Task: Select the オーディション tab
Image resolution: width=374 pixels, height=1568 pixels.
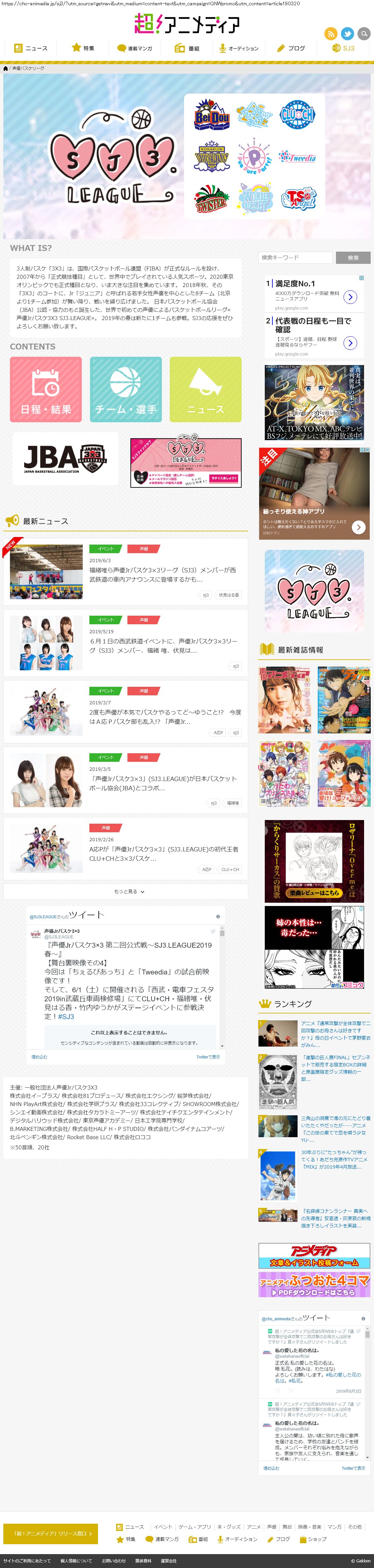Action: coord(239,48)
